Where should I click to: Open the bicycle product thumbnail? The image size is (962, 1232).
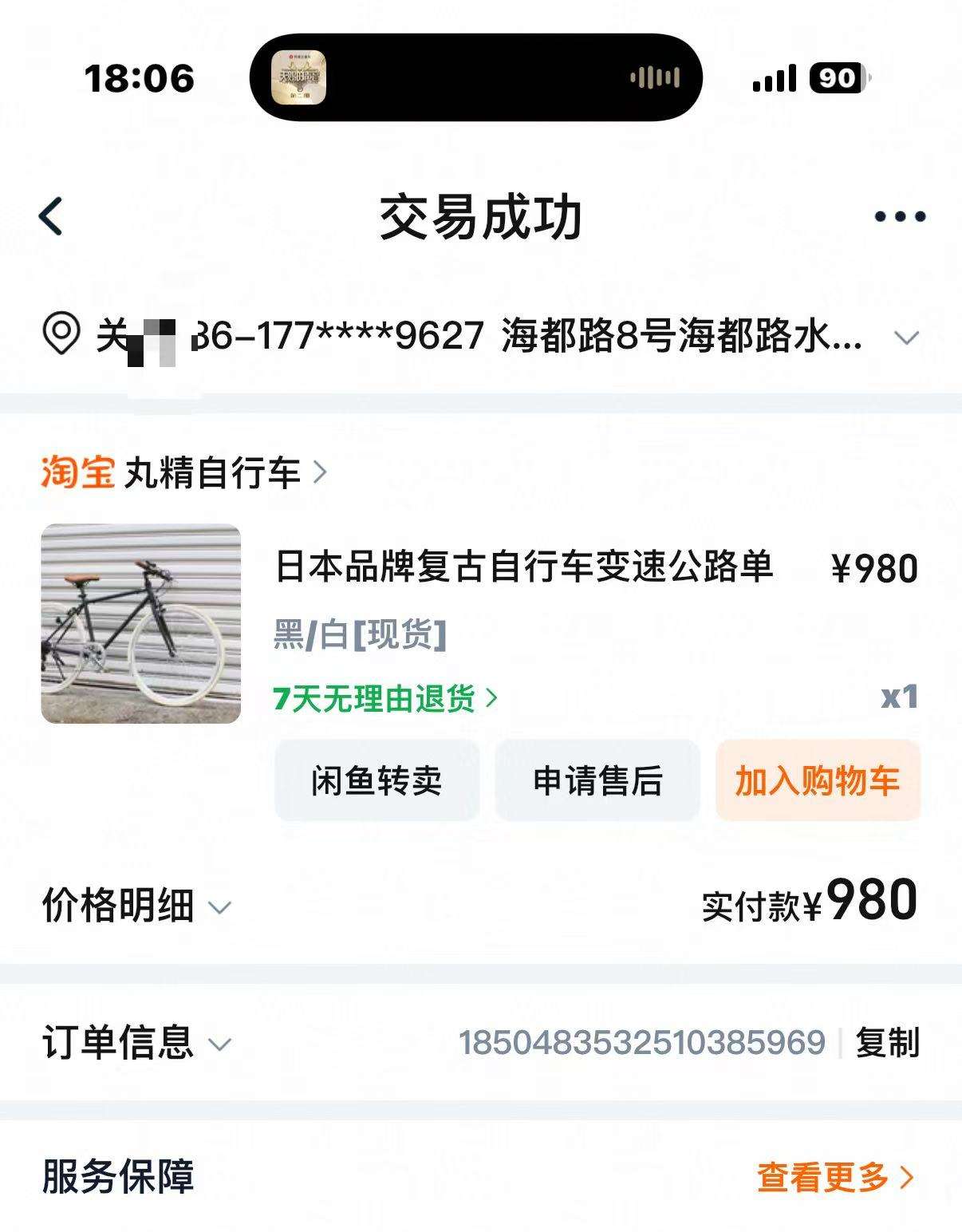140,624
